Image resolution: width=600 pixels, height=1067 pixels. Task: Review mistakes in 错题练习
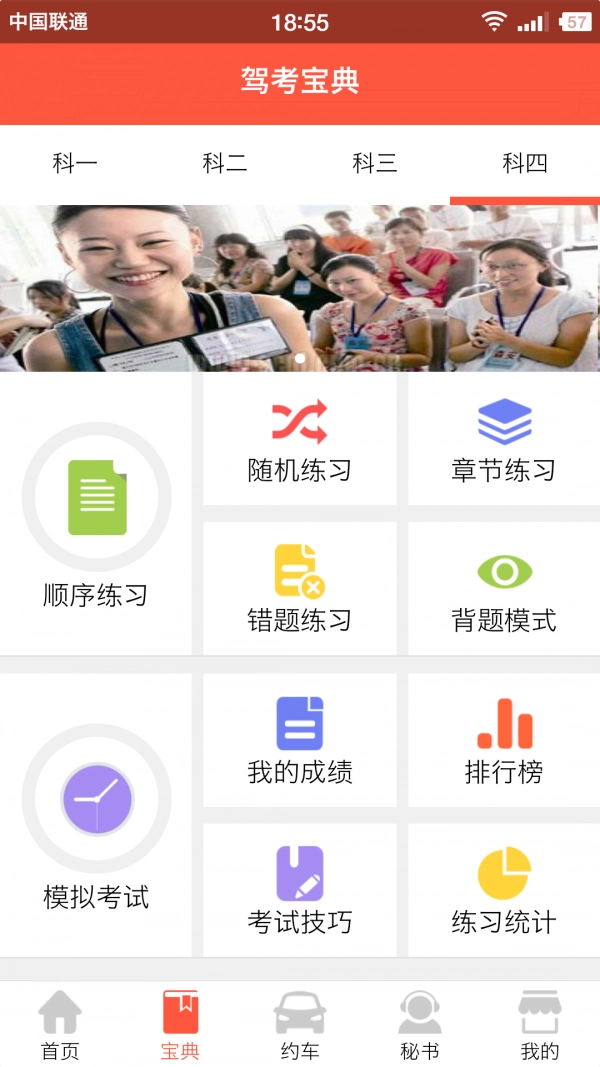pos(300,589)
